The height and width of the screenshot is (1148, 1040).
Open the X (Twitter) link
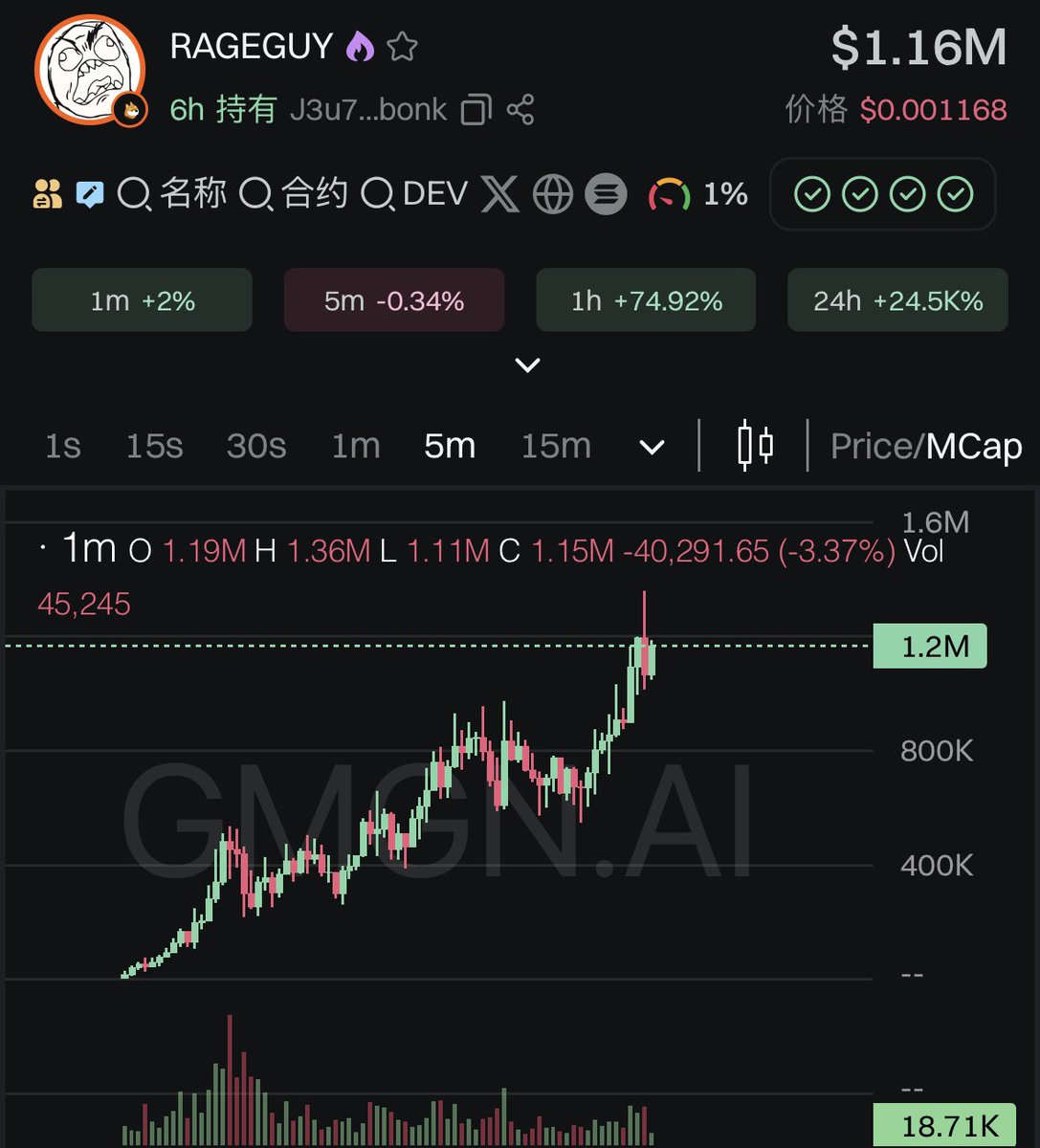click(499, 194)
